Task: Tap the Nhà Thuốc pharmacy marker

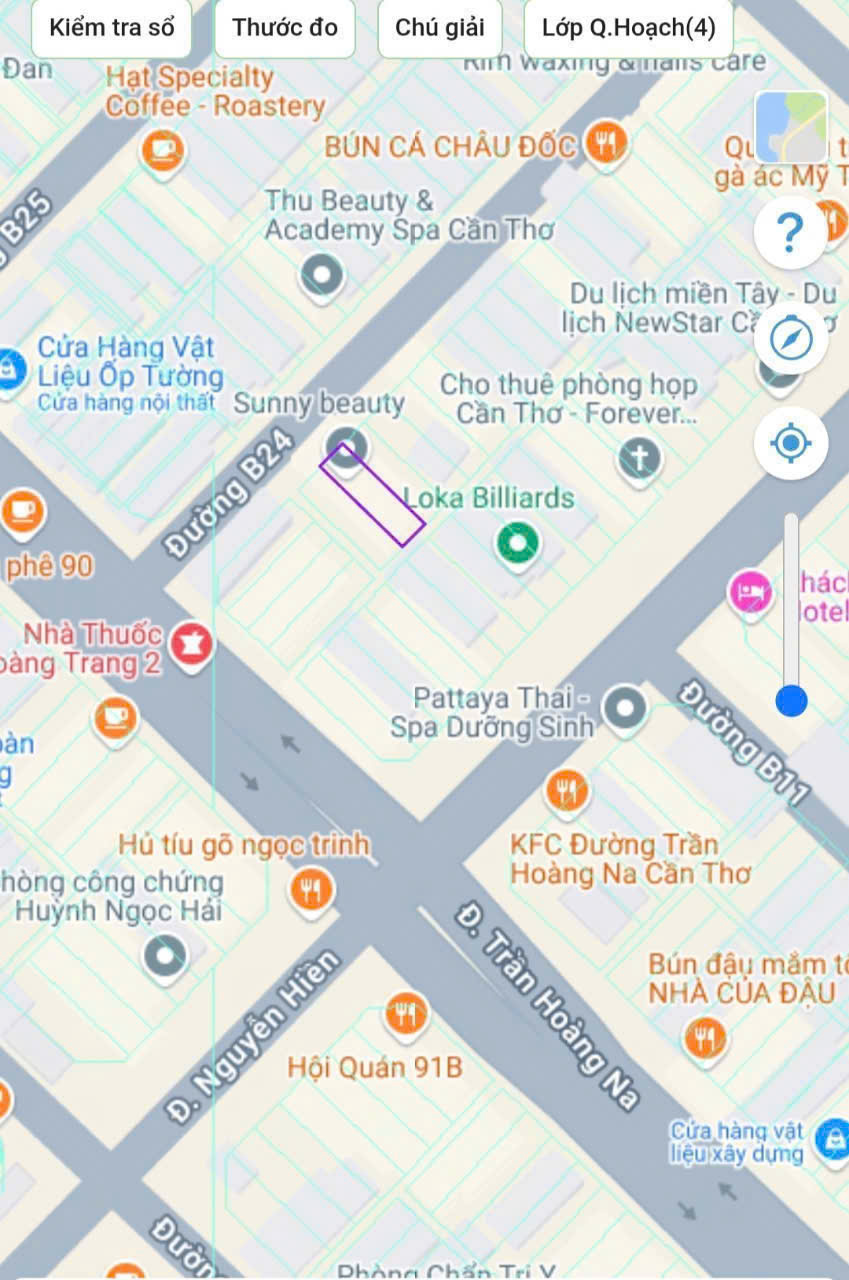Action: pyautogui.click(x=190, y=645)
